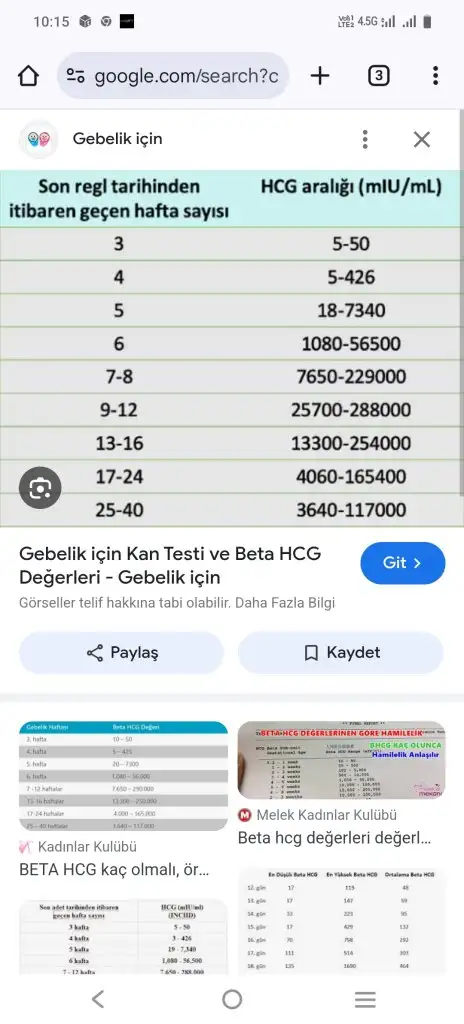Open the tab switcher showing 3 tabs
The height and width of the screenshot is (1024, 464).
[378, 76]
